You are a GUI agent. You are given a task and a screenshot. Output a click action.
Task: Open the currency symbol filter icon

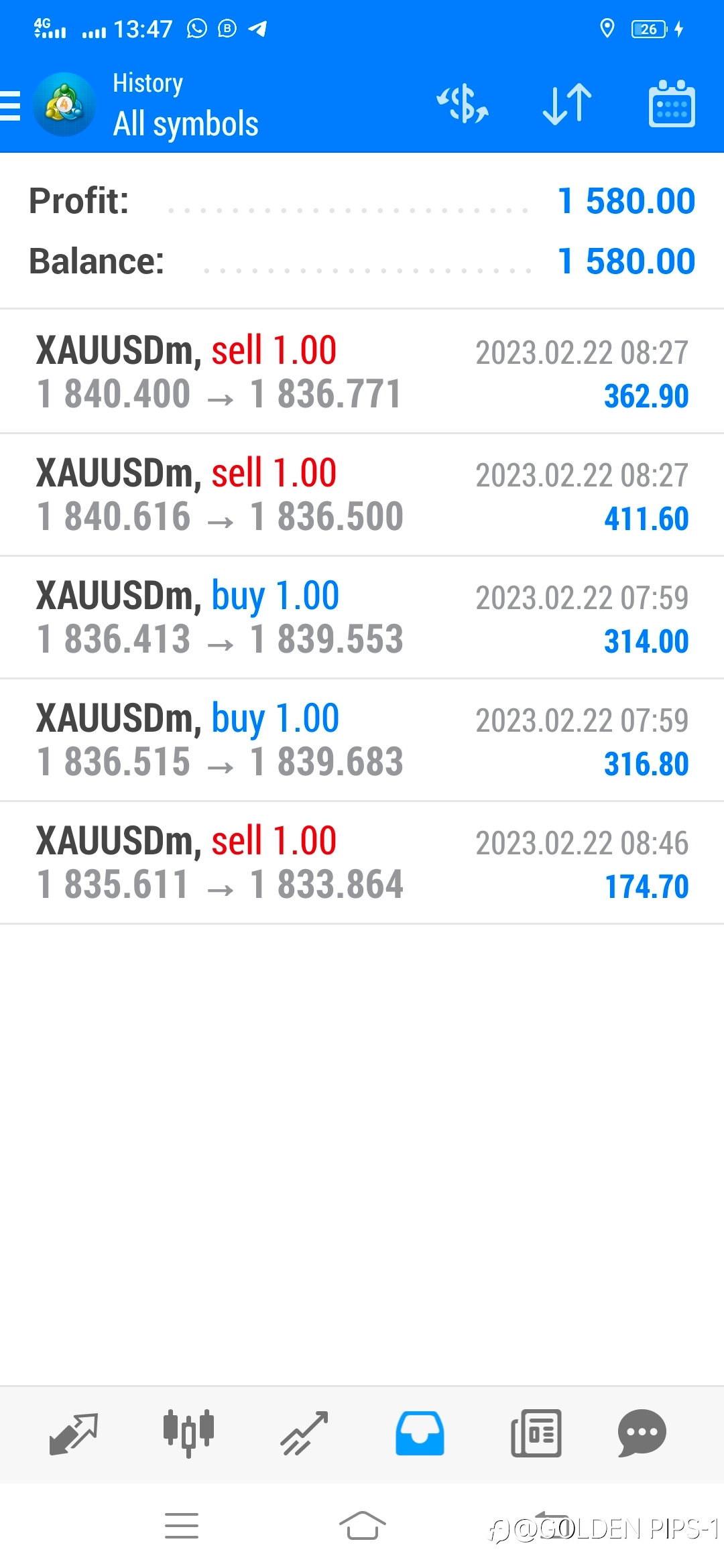coord(463,105)
